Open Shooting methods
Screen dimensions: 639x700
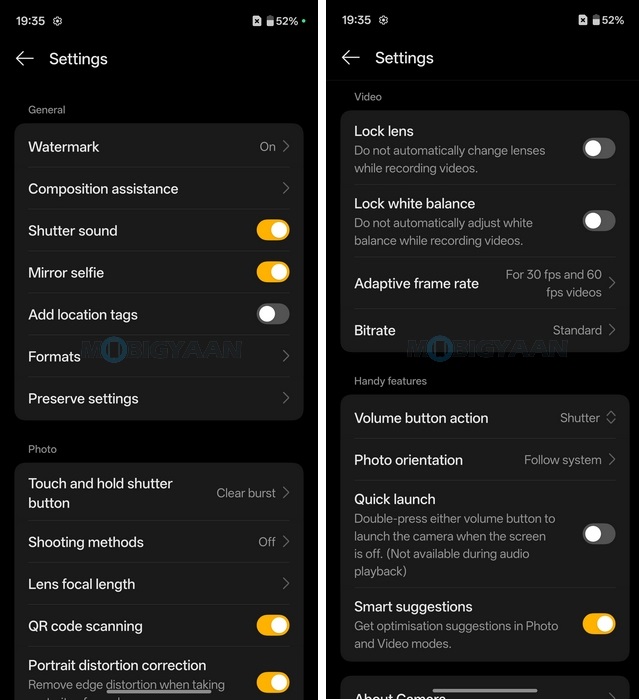point(158,542)
